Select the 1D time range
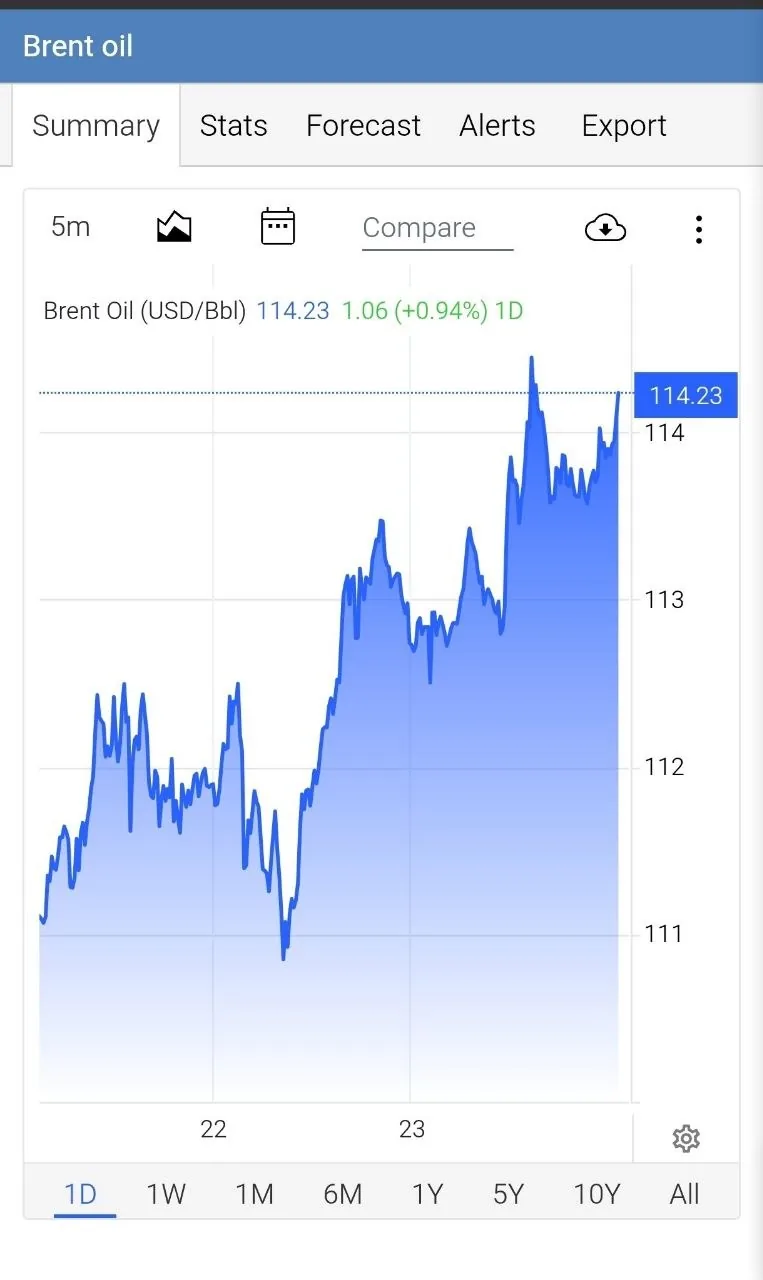 pos(80,1193)
